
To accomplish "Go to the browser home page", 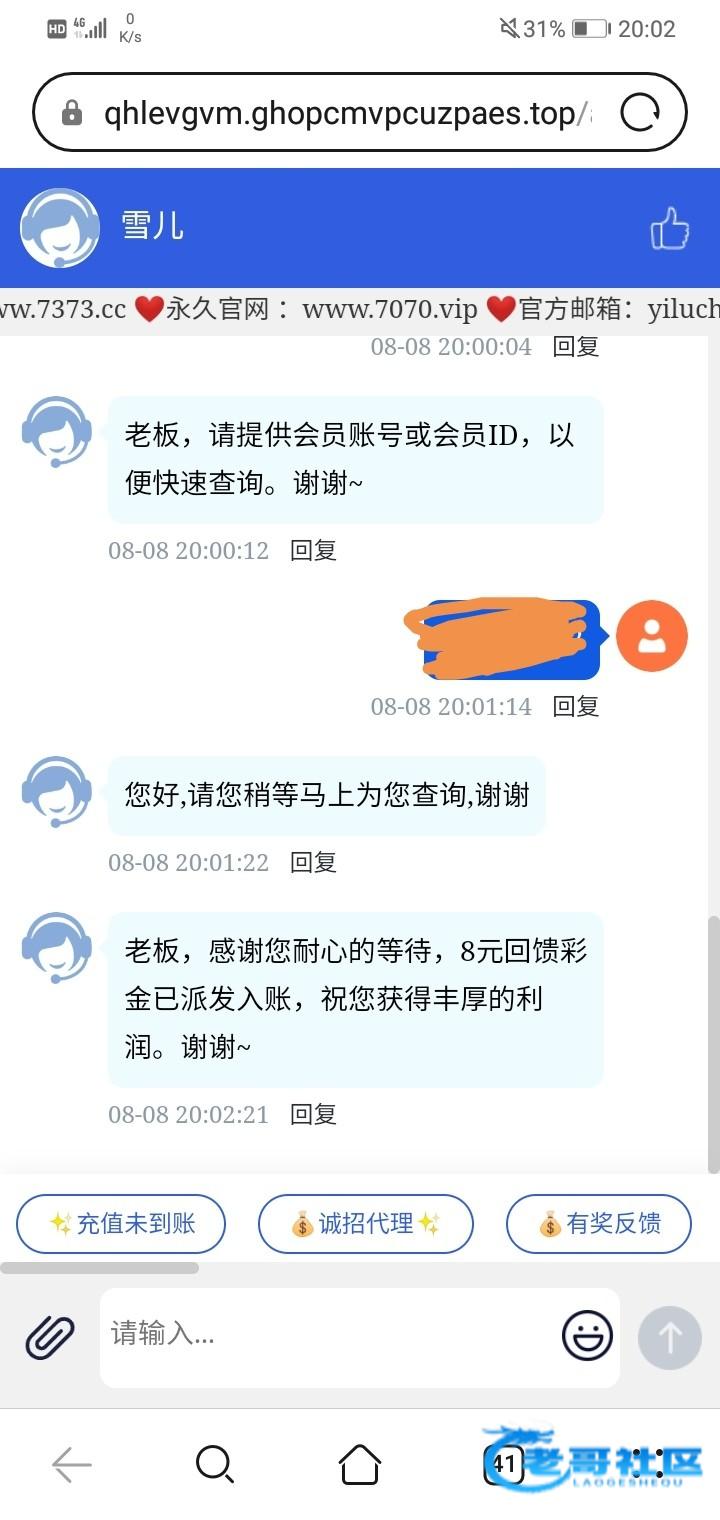I will pos(360,1466).
